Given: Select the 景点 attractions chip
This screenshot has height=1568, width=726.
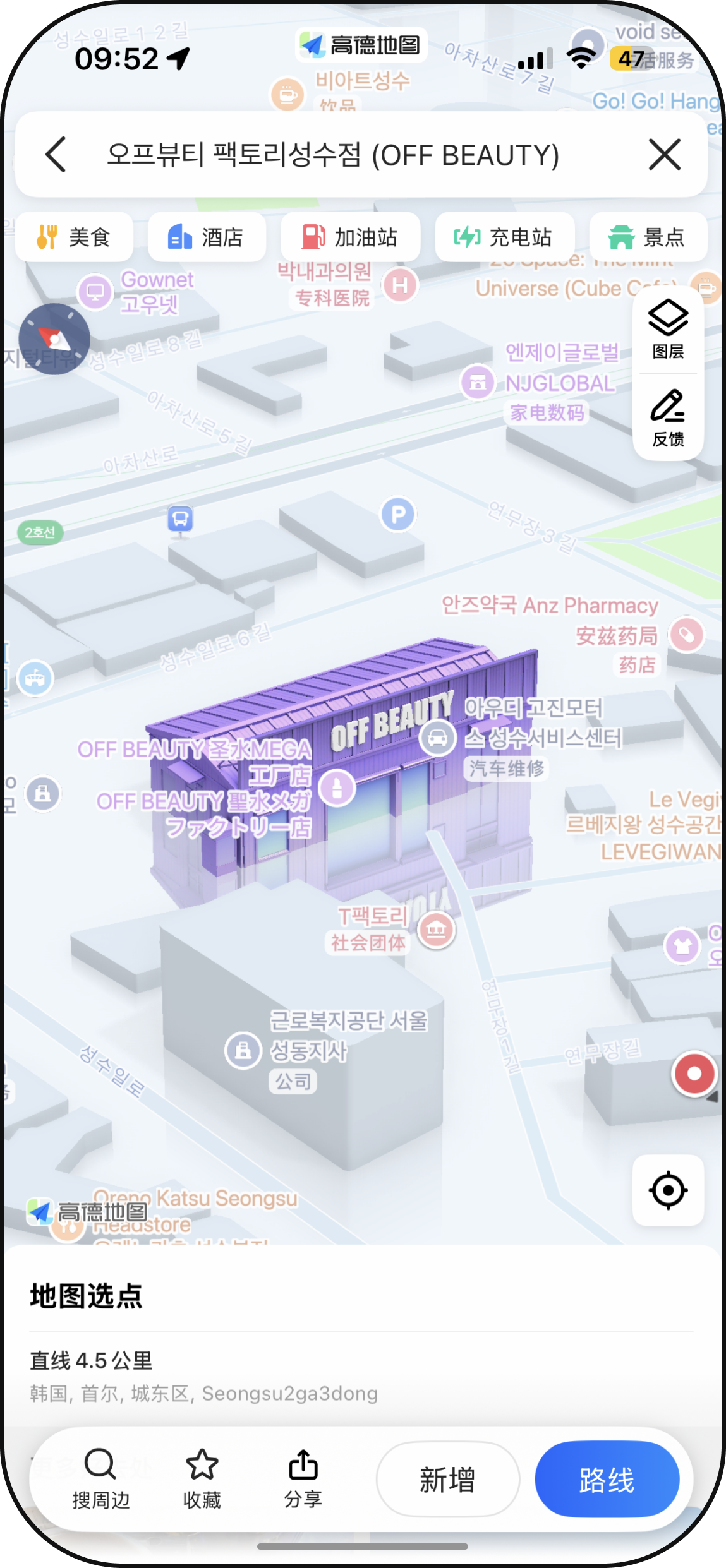Looking at the screenshot, I should pos(648,237).
